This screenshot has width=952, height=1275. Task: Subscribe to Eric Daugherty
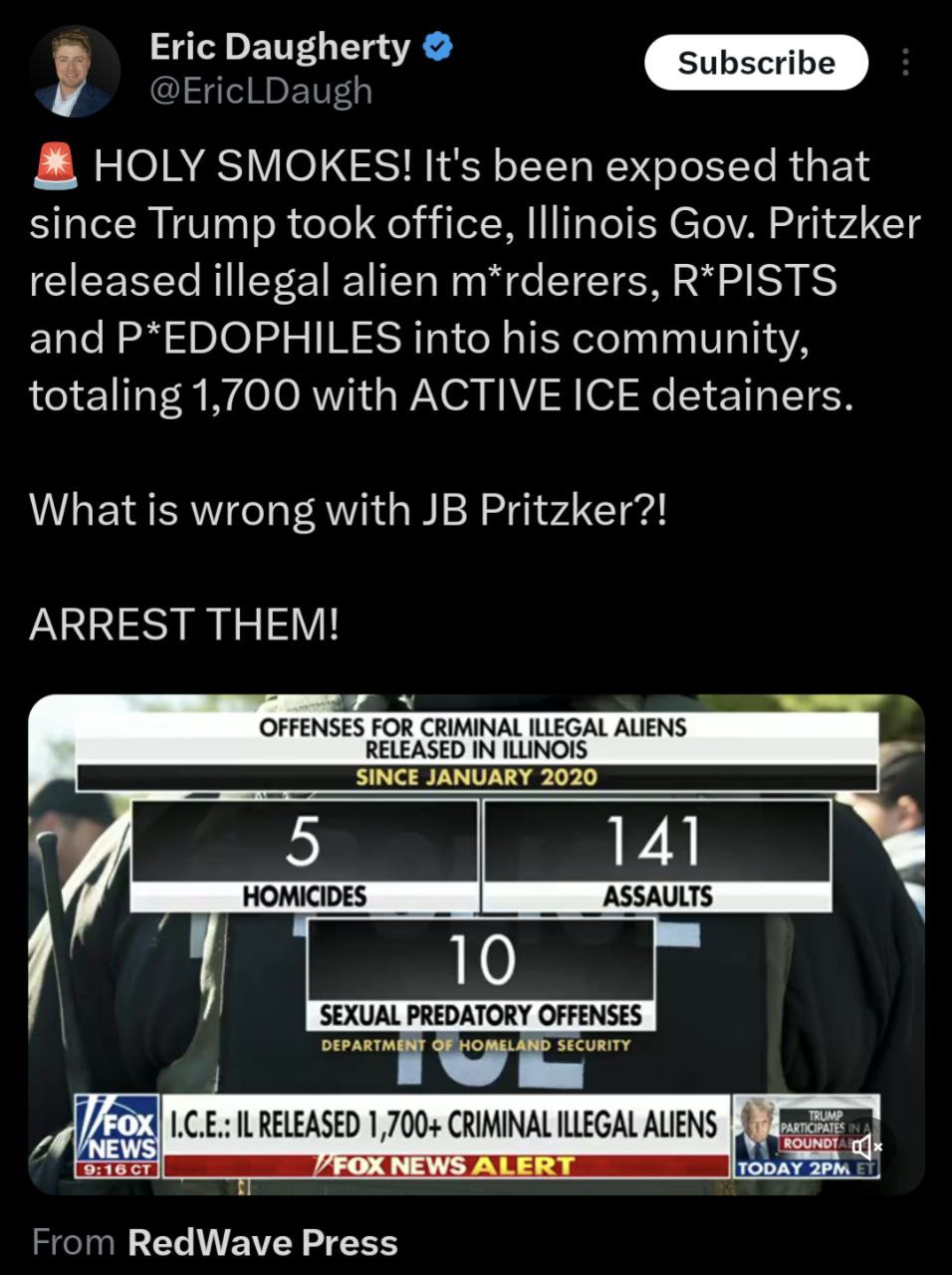pos(756,63)
